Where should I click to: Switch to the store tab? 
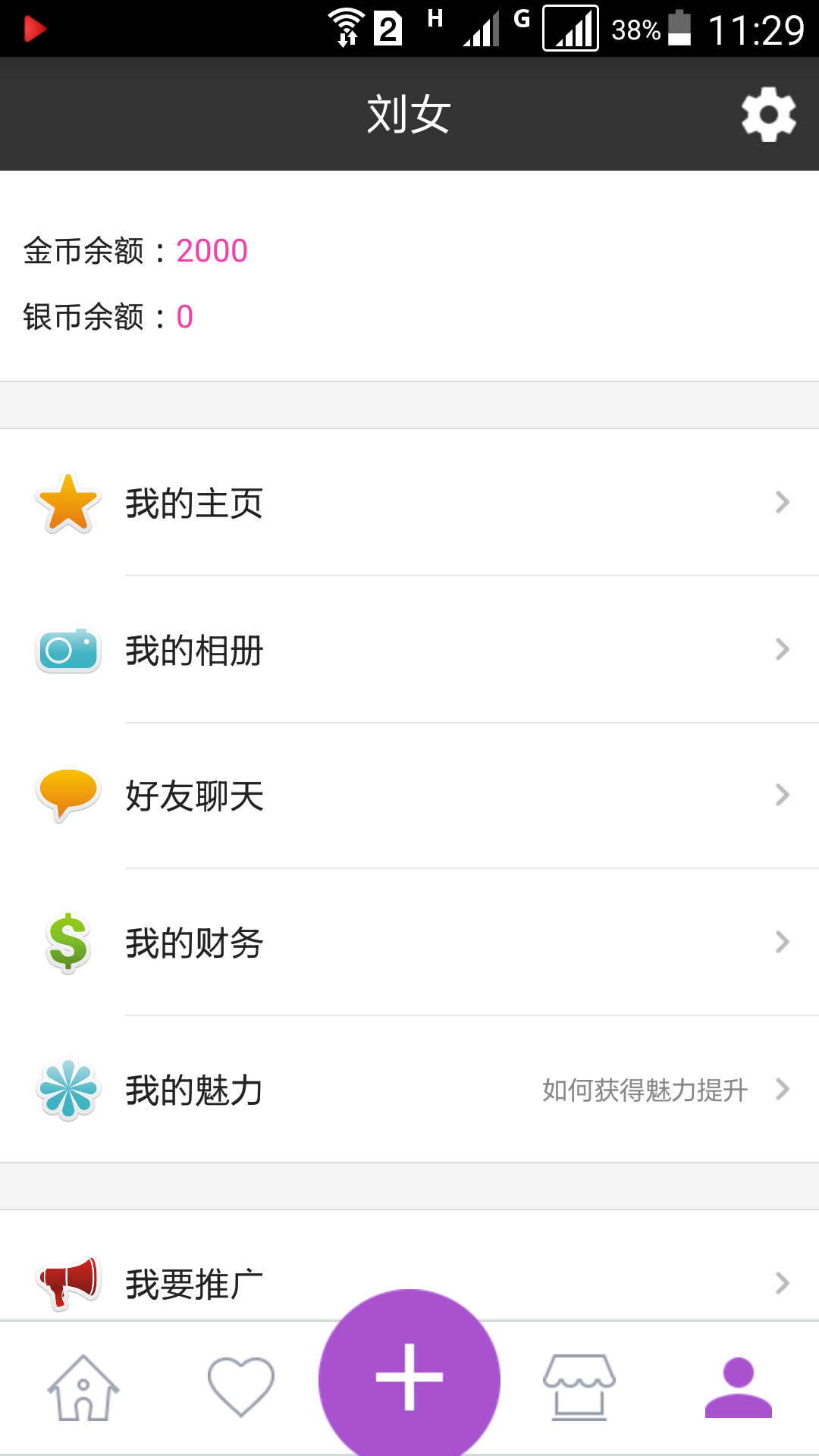(579, 1387)
